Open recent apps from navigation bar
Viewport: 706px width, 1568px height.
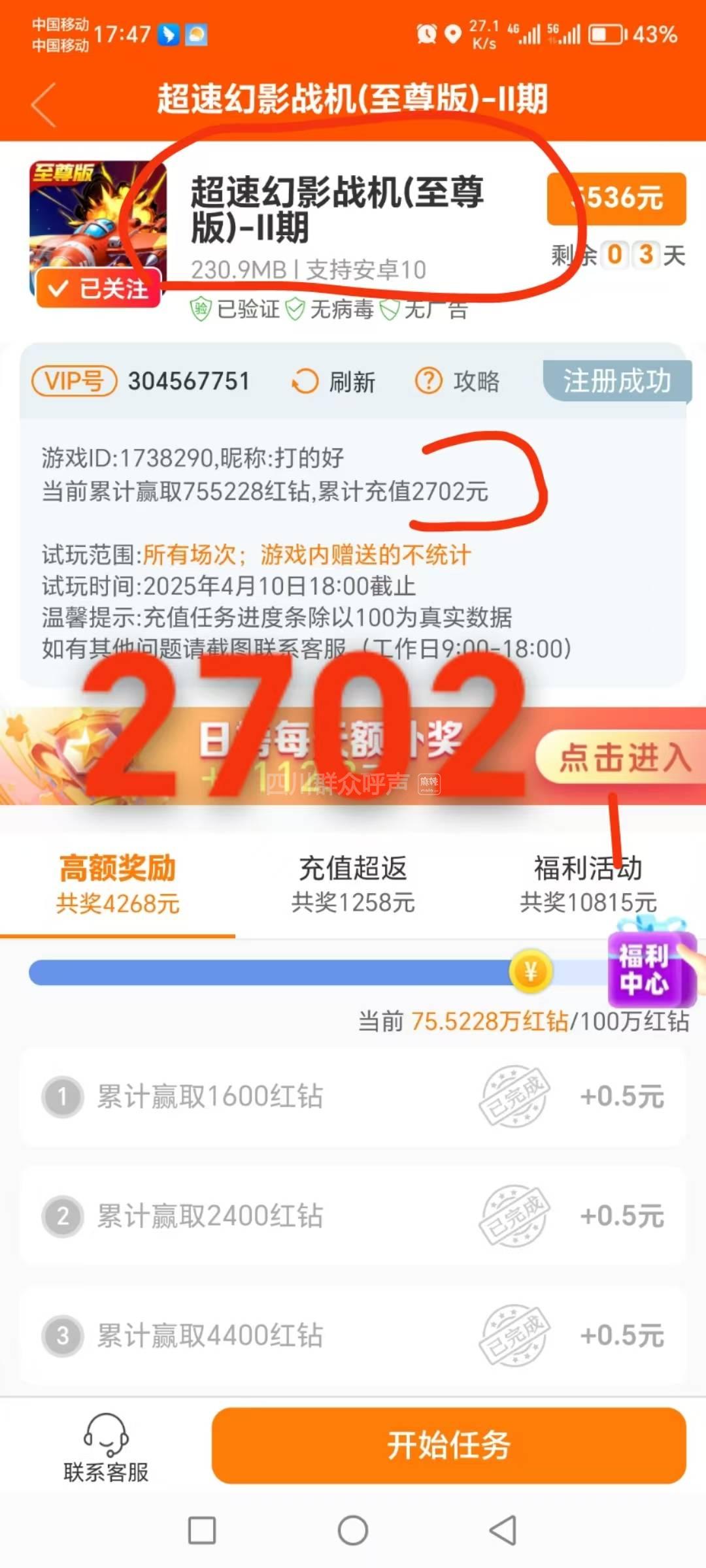(x=202, y=1530)
